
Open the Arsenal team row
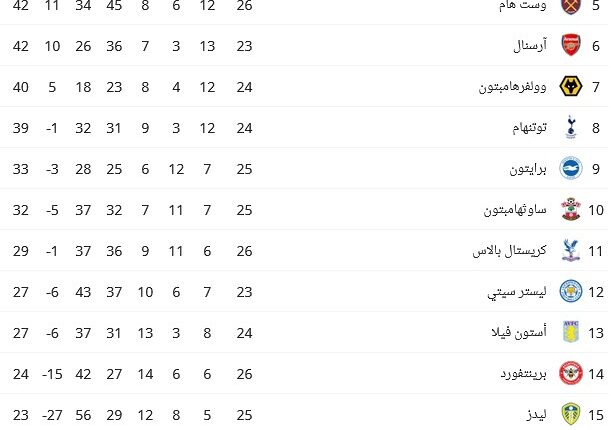pos(529,46)
